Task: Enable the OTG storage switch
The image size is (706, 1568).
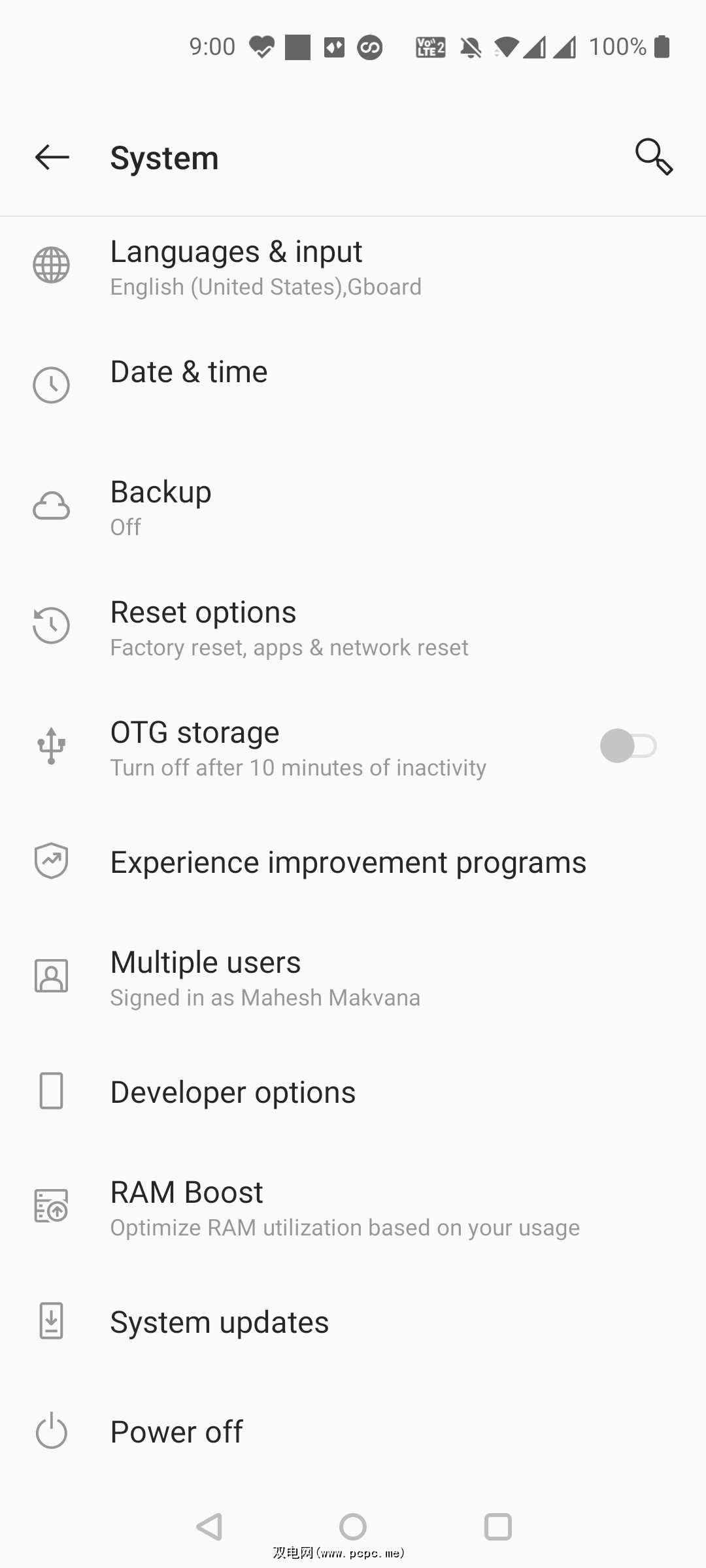Action: pos(628,746)
